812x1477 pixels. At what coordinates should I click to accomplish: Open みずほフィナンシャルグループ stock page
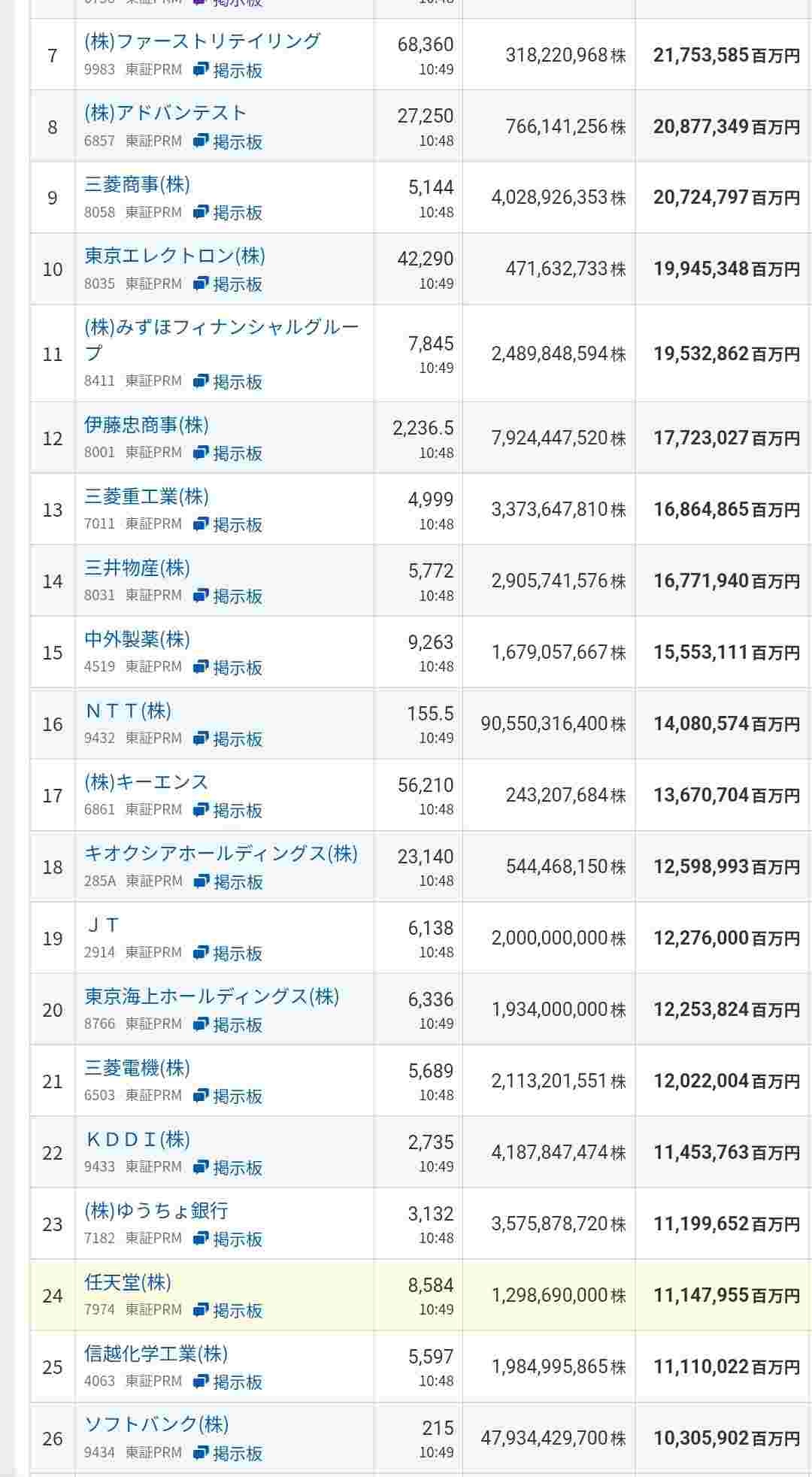pos(221,328)
